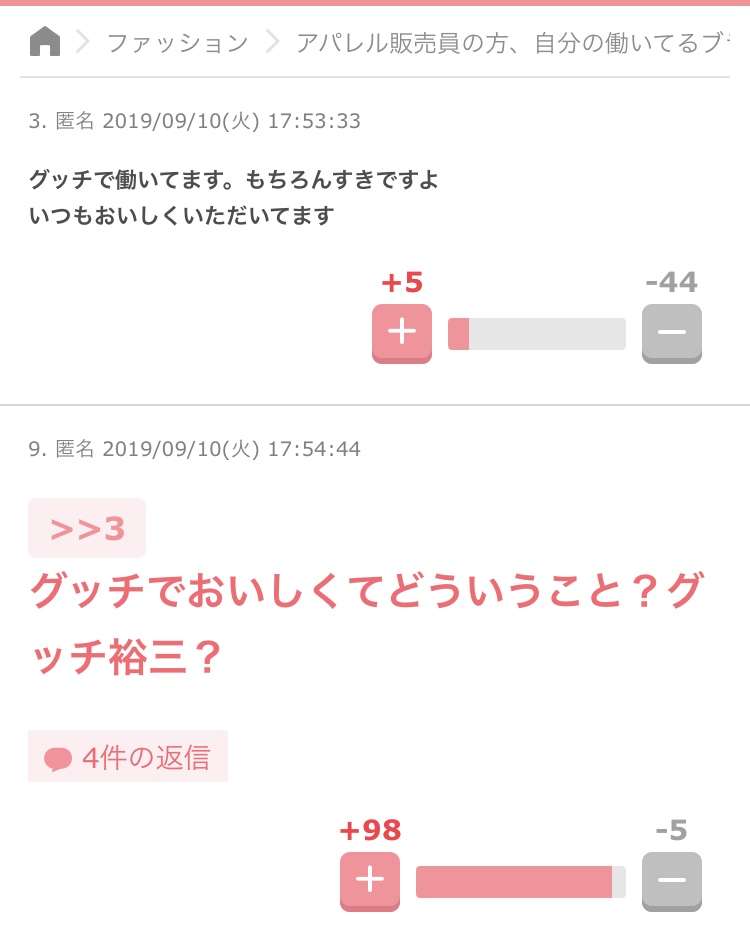
Task: Open the home icon in breadcrumb
Action: tap(45, 42)
